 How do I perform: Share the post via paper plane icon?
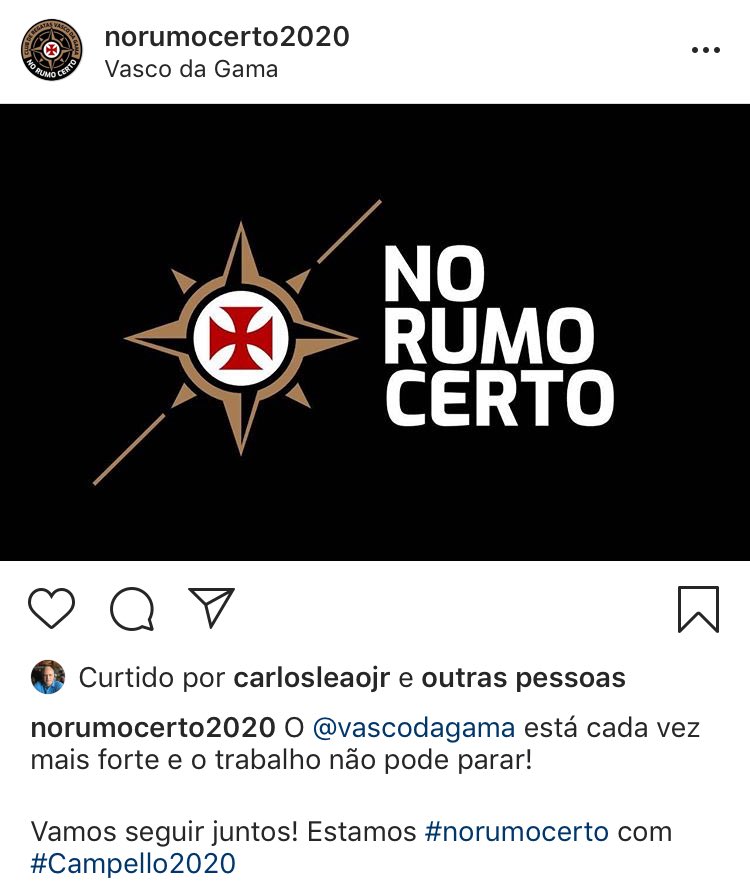point(211,608)
